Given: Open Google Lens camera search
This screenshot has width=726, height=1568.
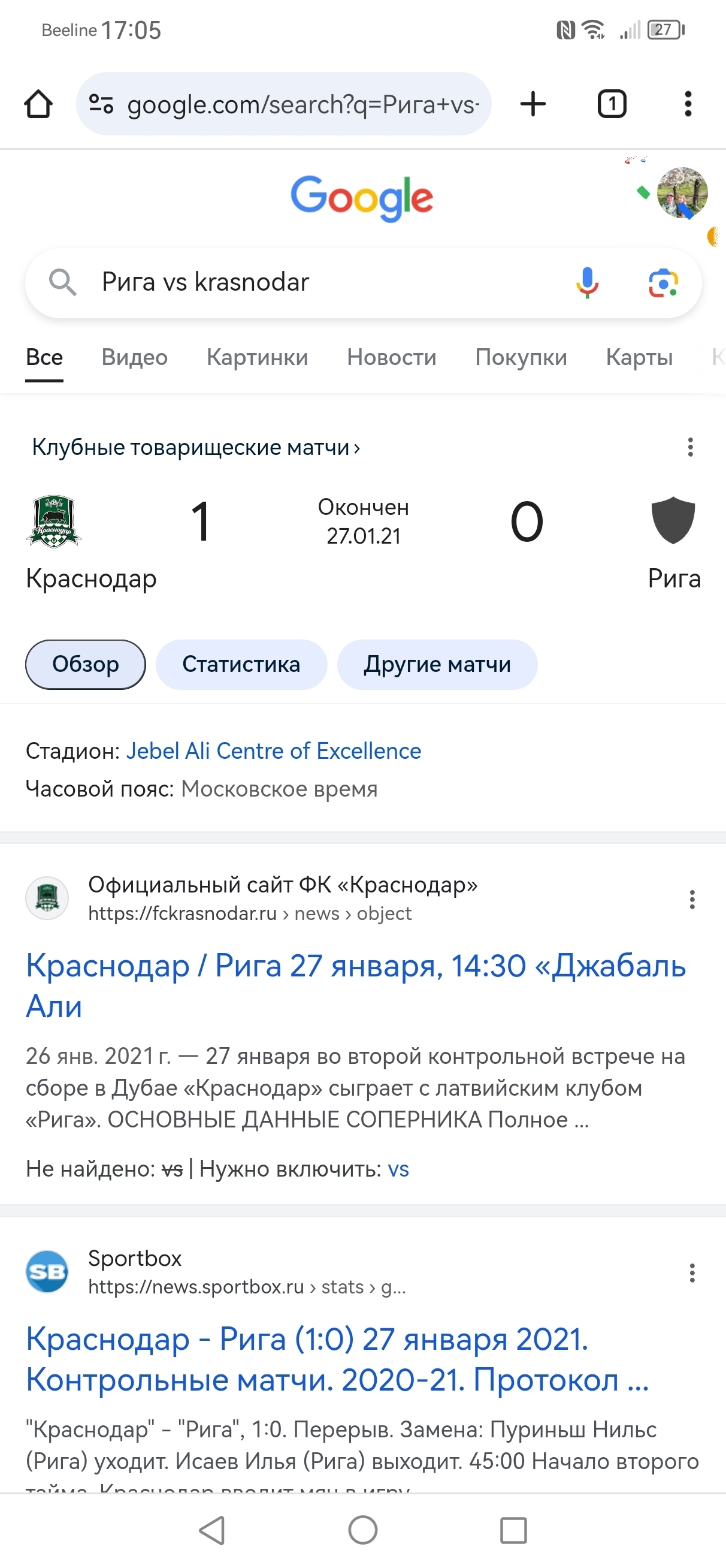Looking at the screenshot, I should [x=663, y=283].
